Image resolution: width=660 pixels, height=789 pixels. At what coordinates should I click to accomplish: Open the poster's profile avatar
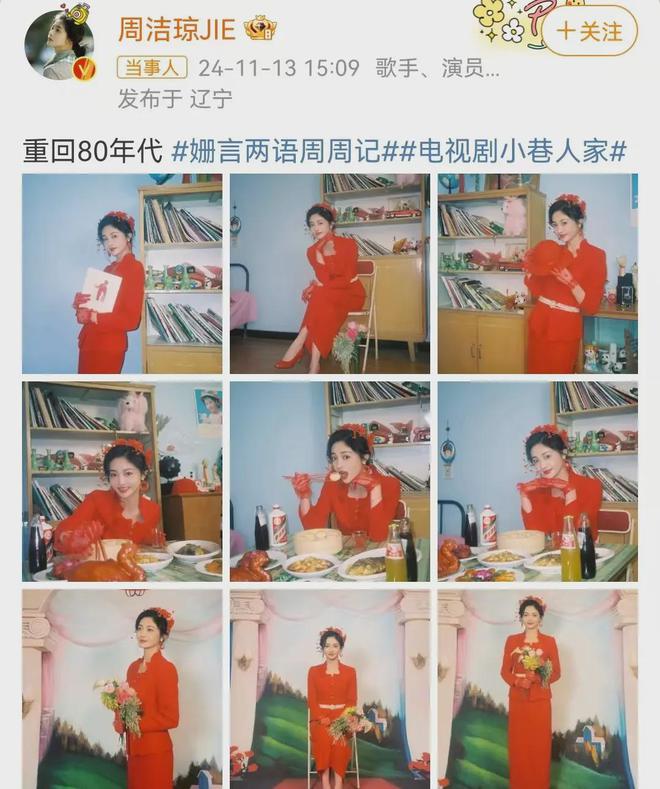pos(58,44)
